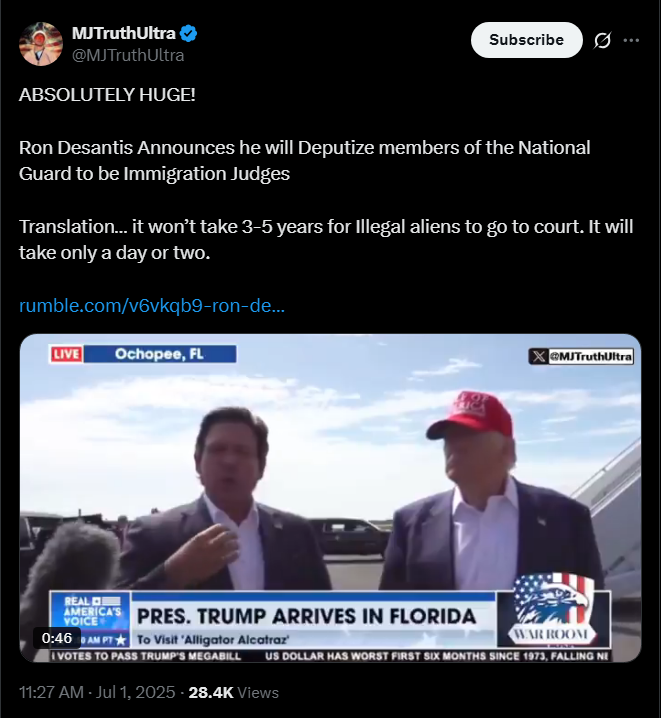Open the post's overflow menu
661x718 pixels.
click(x=631, y=41)
